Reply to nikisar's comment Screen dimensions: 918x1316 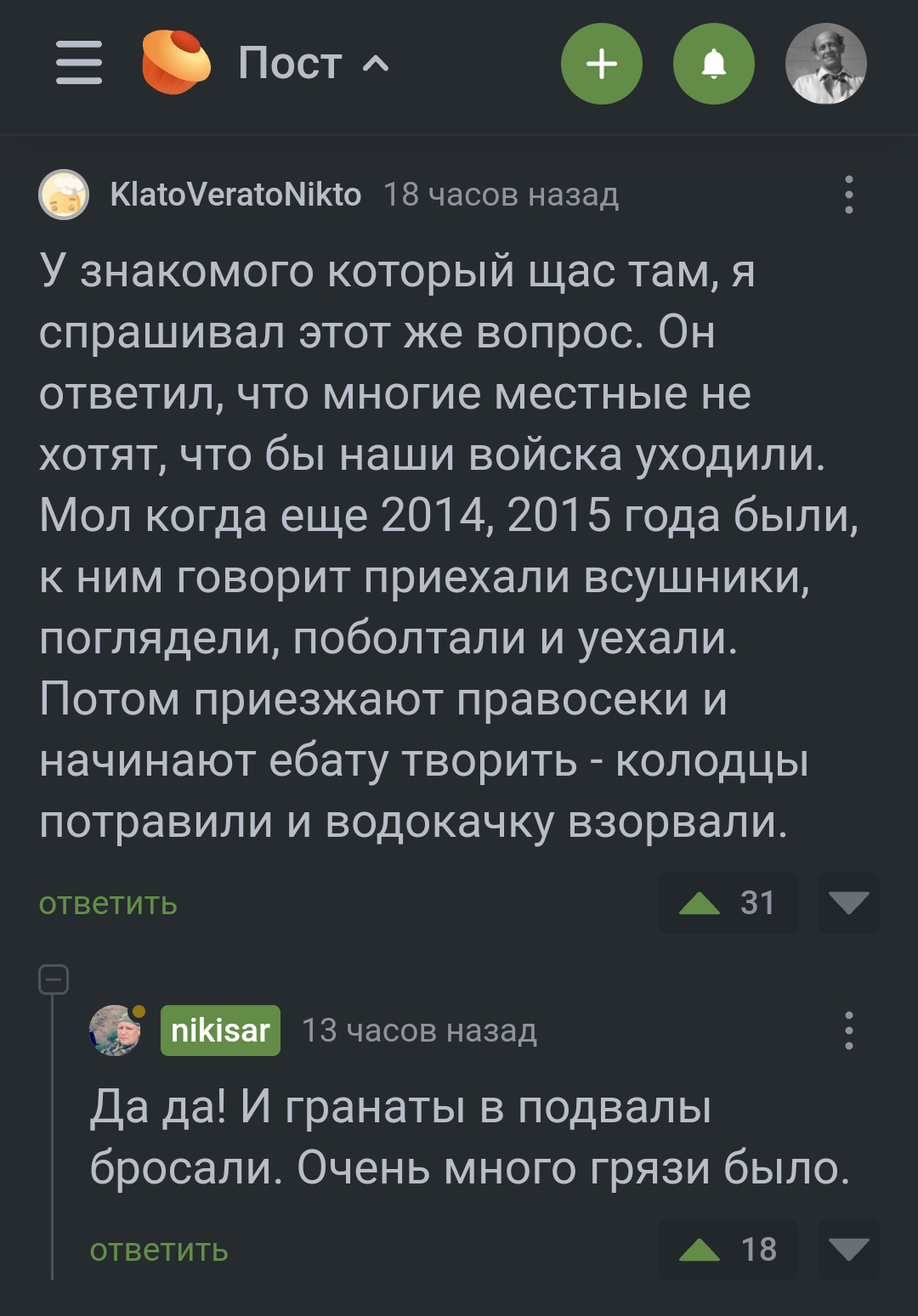159,1250
